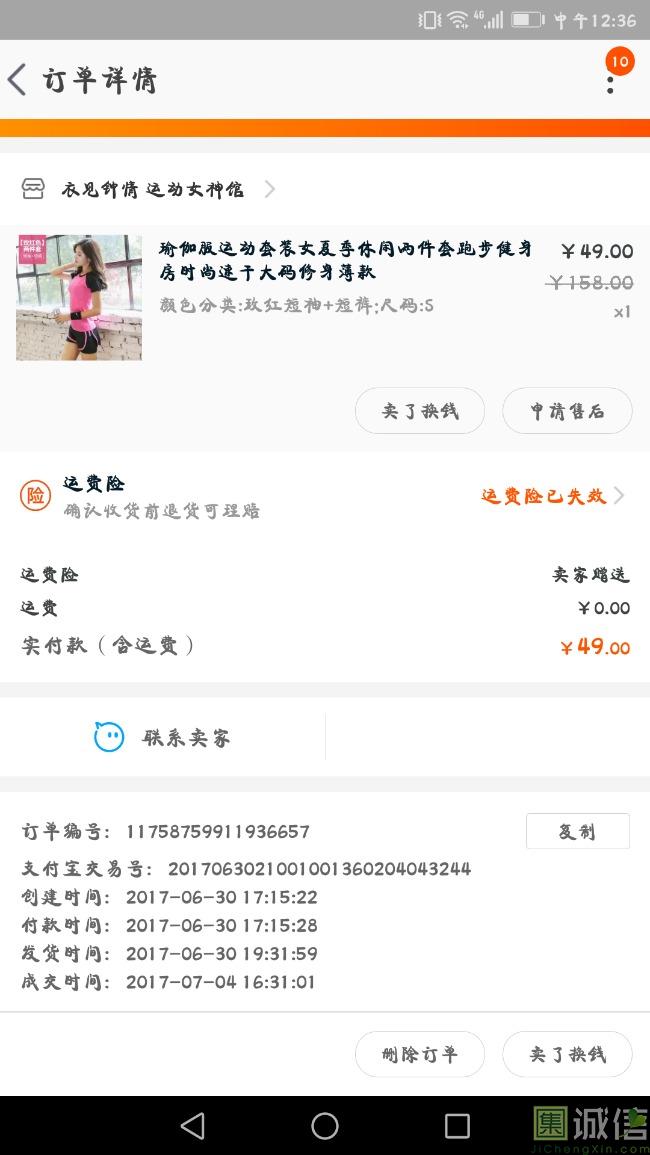The image size is (650, 1155).
Task: Tap 卖了换钱 in the bottom bar
Action: pyautogui.click(x=567, y=1054)
